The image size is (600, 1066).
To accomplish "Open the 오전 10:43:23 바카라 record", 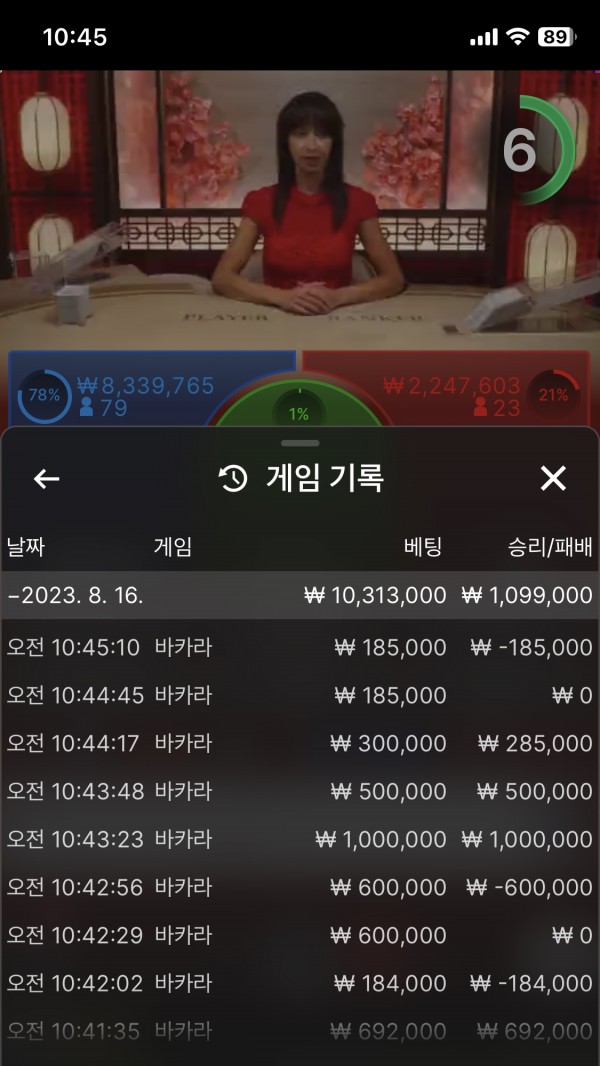I will tap(300, 840).
